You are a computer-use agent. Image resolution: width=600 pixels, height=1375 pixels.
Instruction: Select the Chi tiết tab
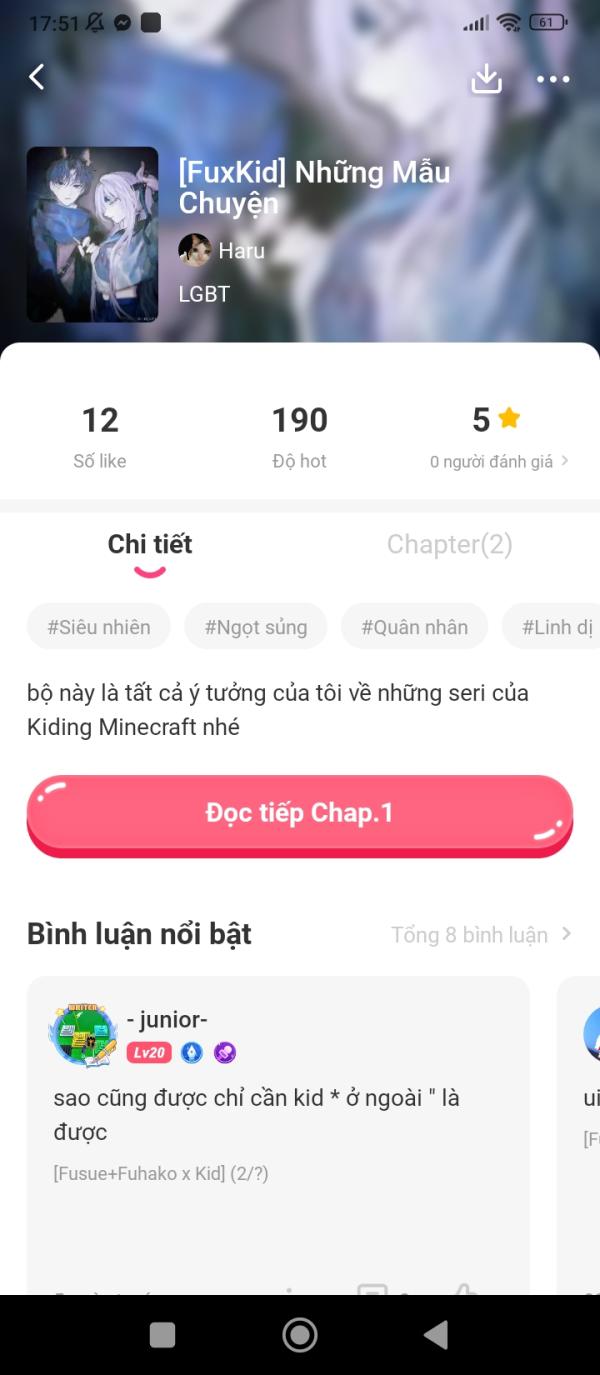(150, 544)
